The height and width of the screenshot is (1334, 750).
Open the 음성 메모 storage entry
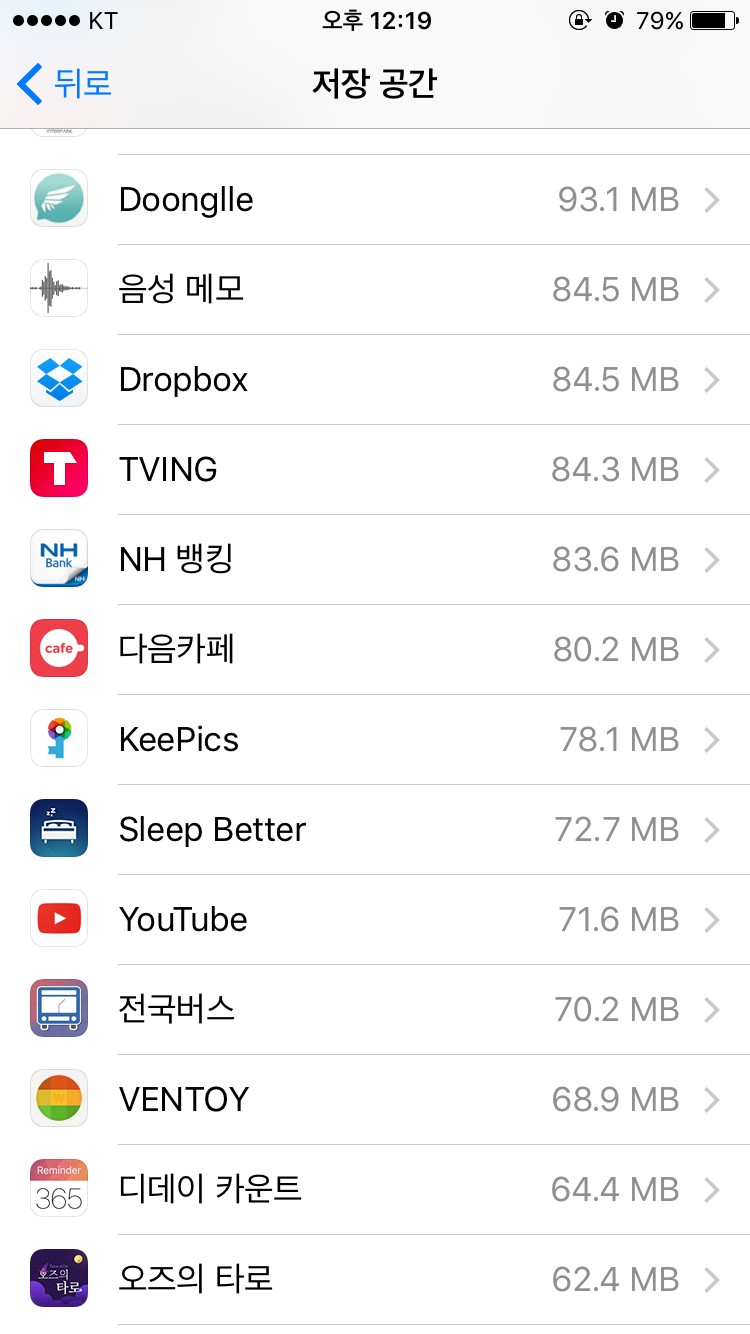tap(375, 288)
